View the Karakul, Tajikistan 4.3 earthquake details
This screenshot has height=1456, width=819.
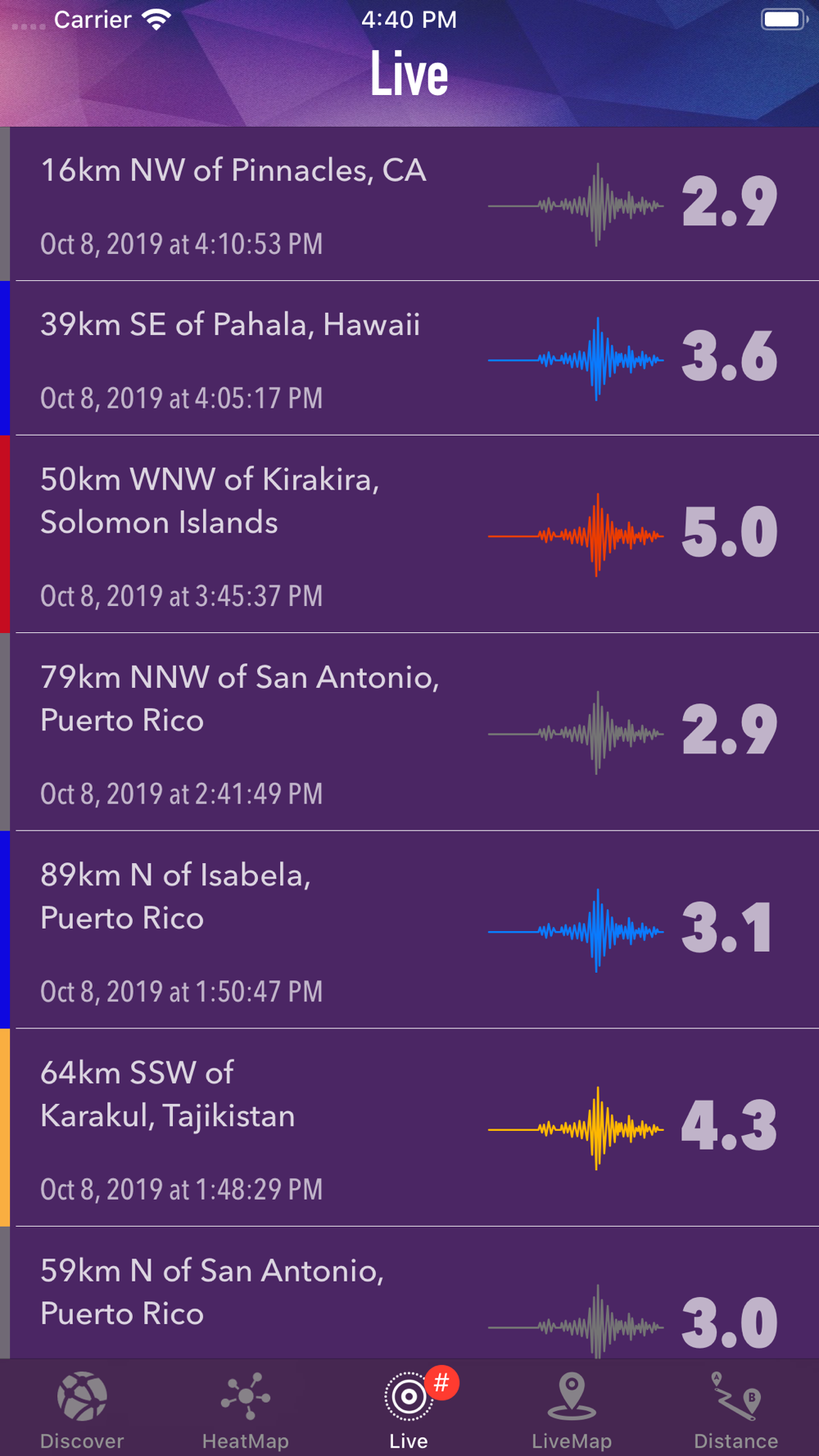coord(409,1128)
